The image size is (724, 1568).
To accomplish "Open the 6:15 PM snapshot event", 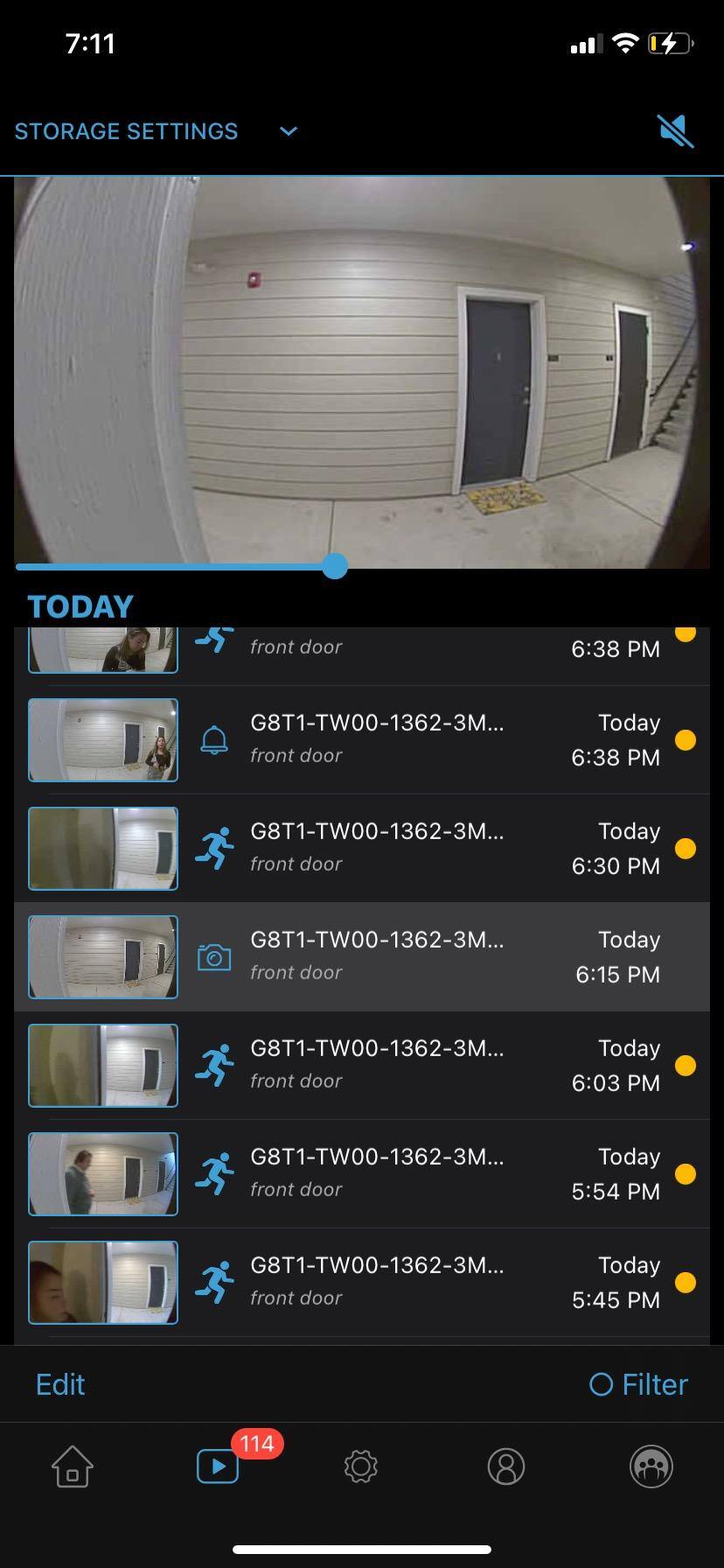I will point(376,956).
